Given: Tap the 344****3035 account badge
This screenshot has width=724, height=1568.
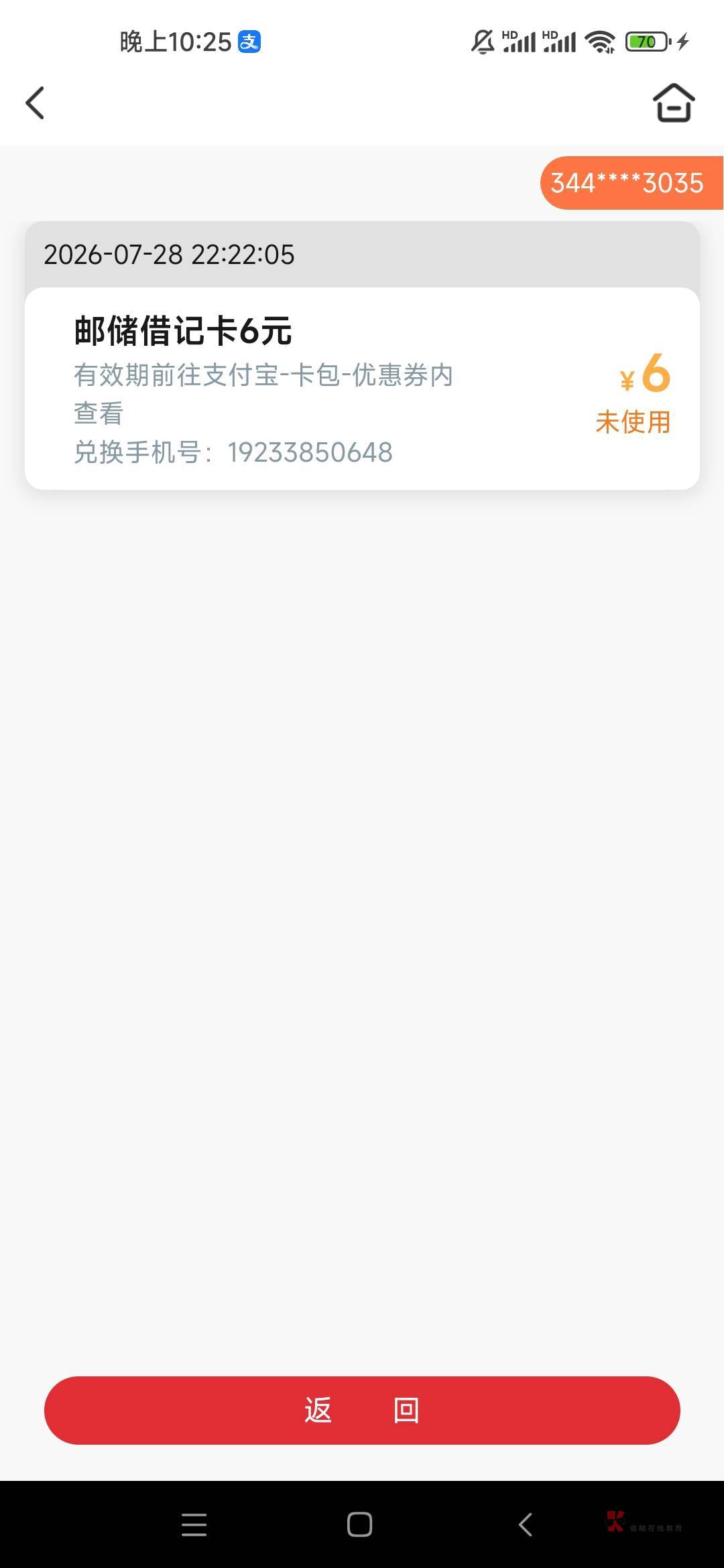Looking at the screenshot, I should click(x=631, y=183).
